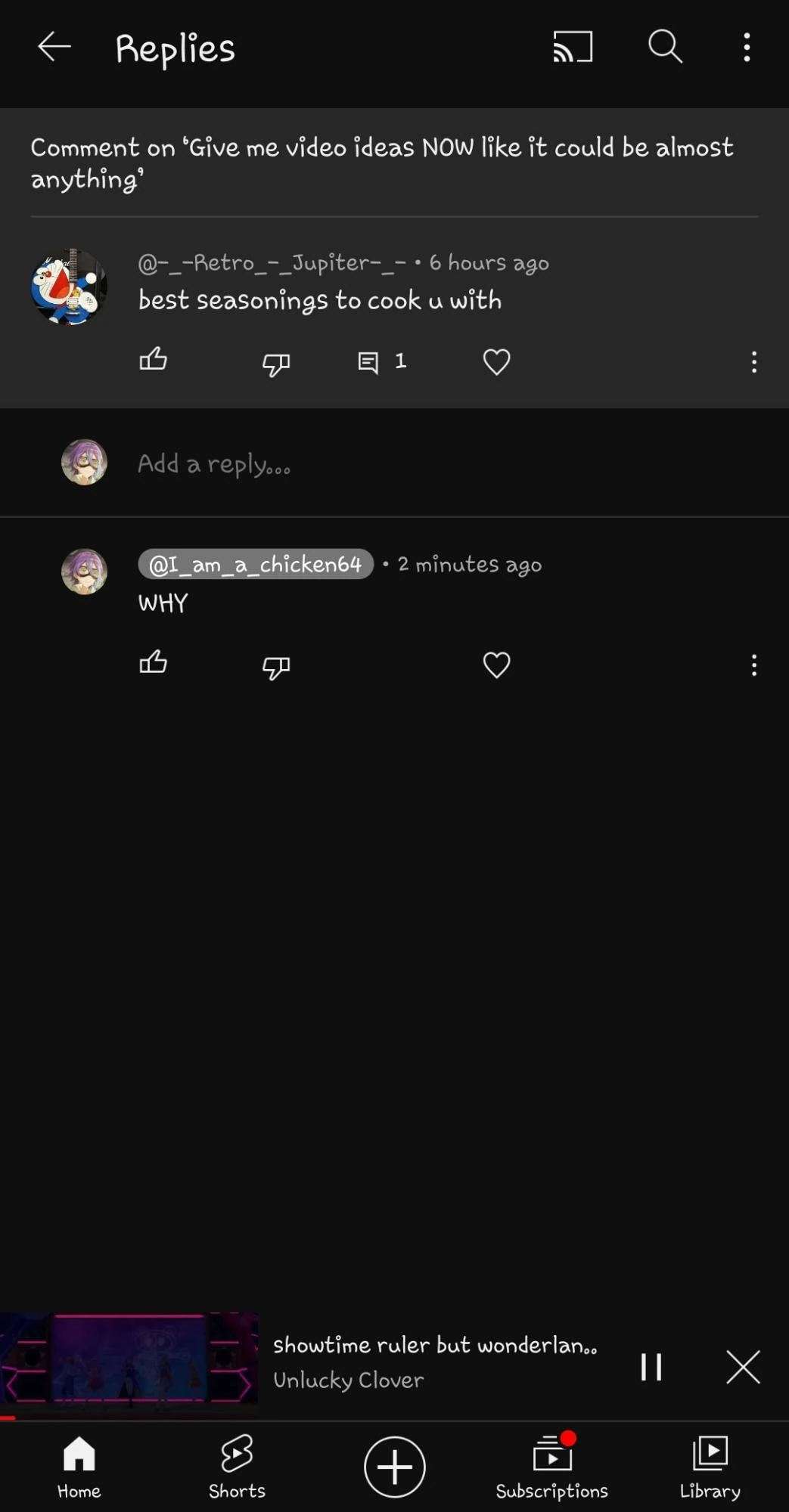Go back from the Replies screen
The height and width of the screenshot is (1512, 789).
54,47
